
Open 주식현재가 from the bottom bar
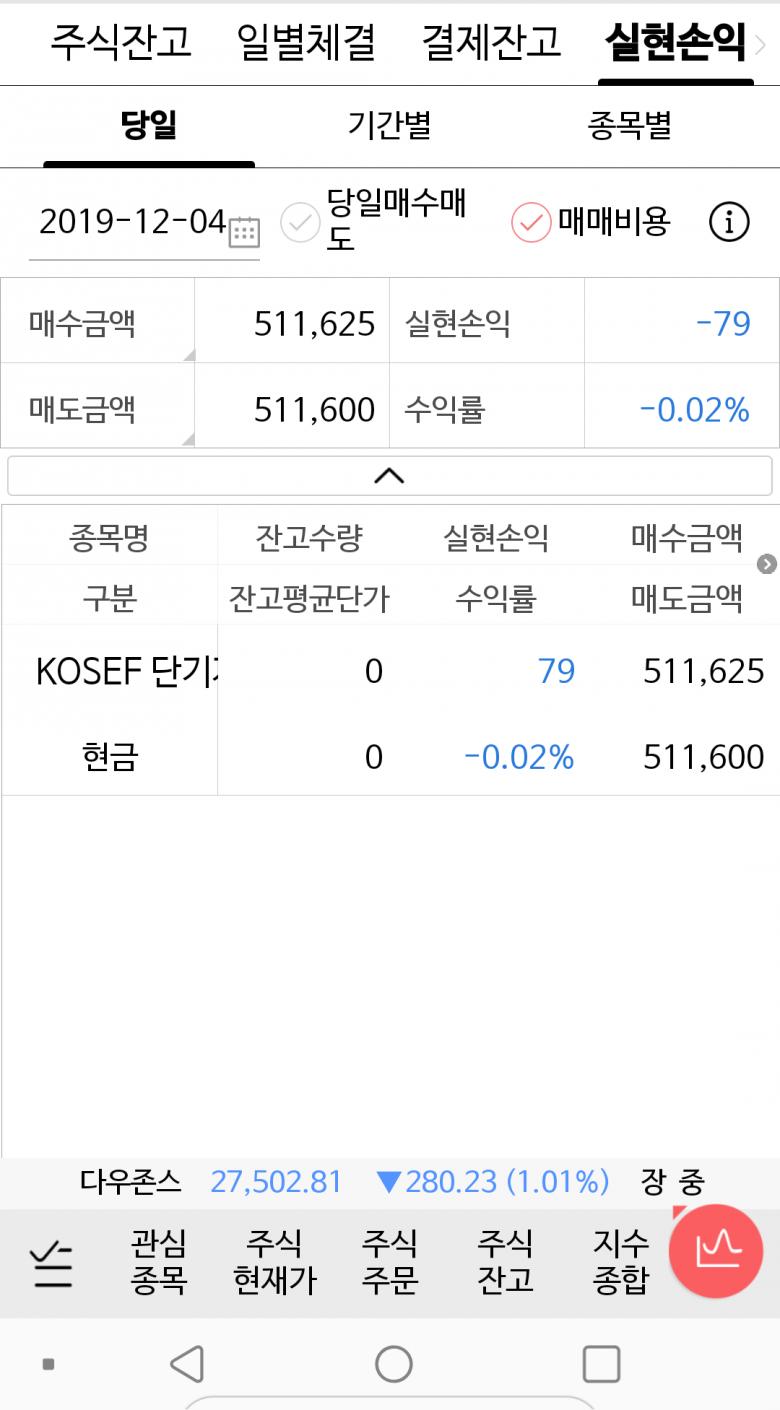pyautogui.click(x=274, y=1262)
